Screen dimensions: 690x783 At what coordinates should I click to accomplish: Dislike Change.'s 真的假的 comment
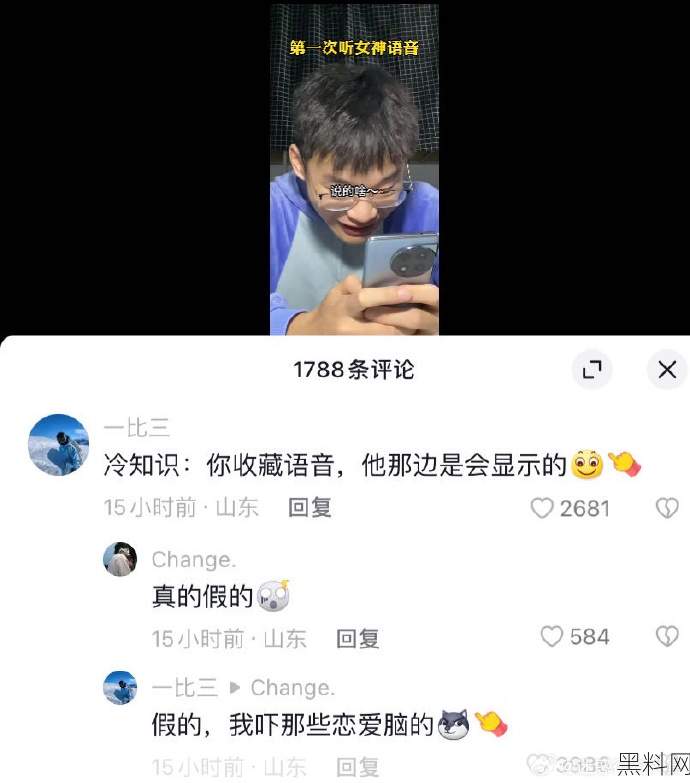(x=666, y=636)
